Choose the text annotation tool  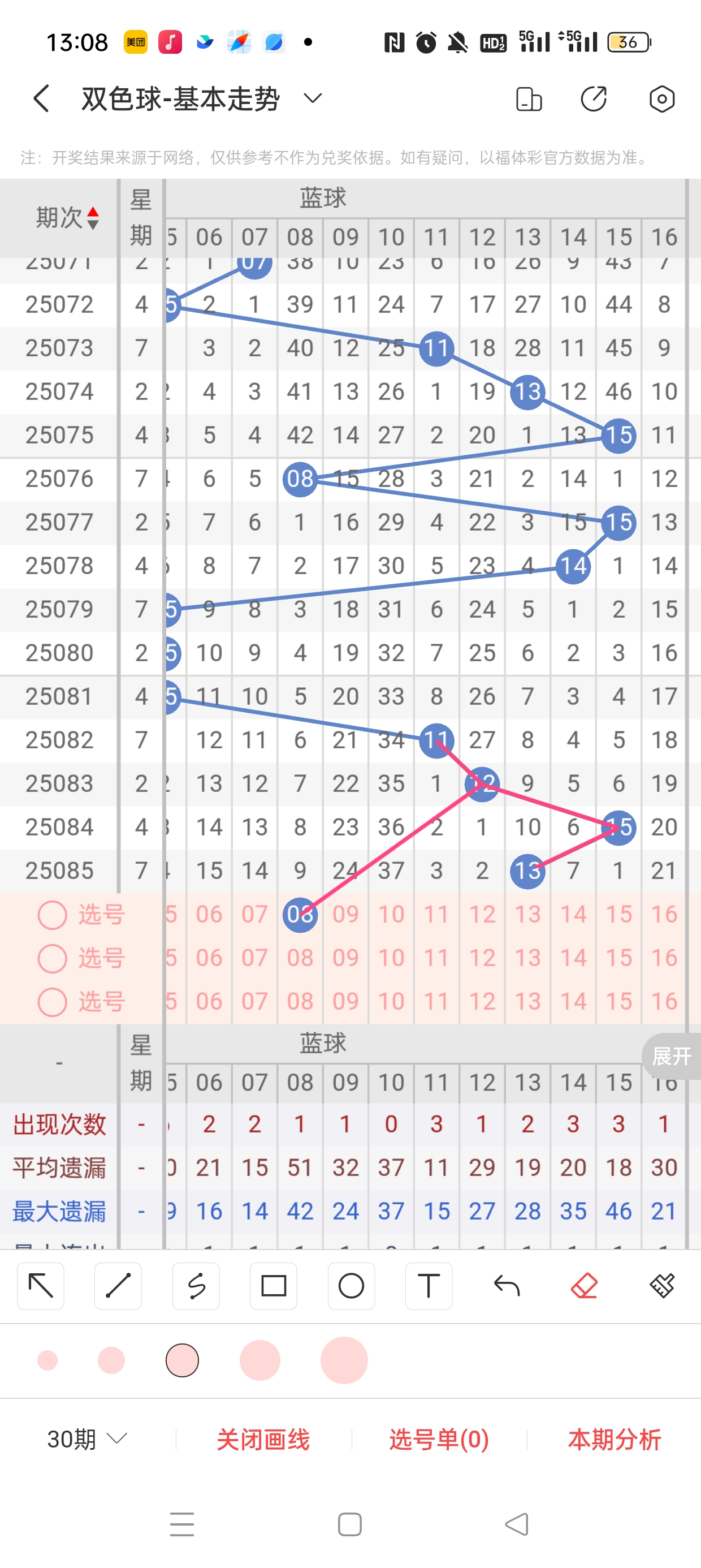pos(429,1286)
